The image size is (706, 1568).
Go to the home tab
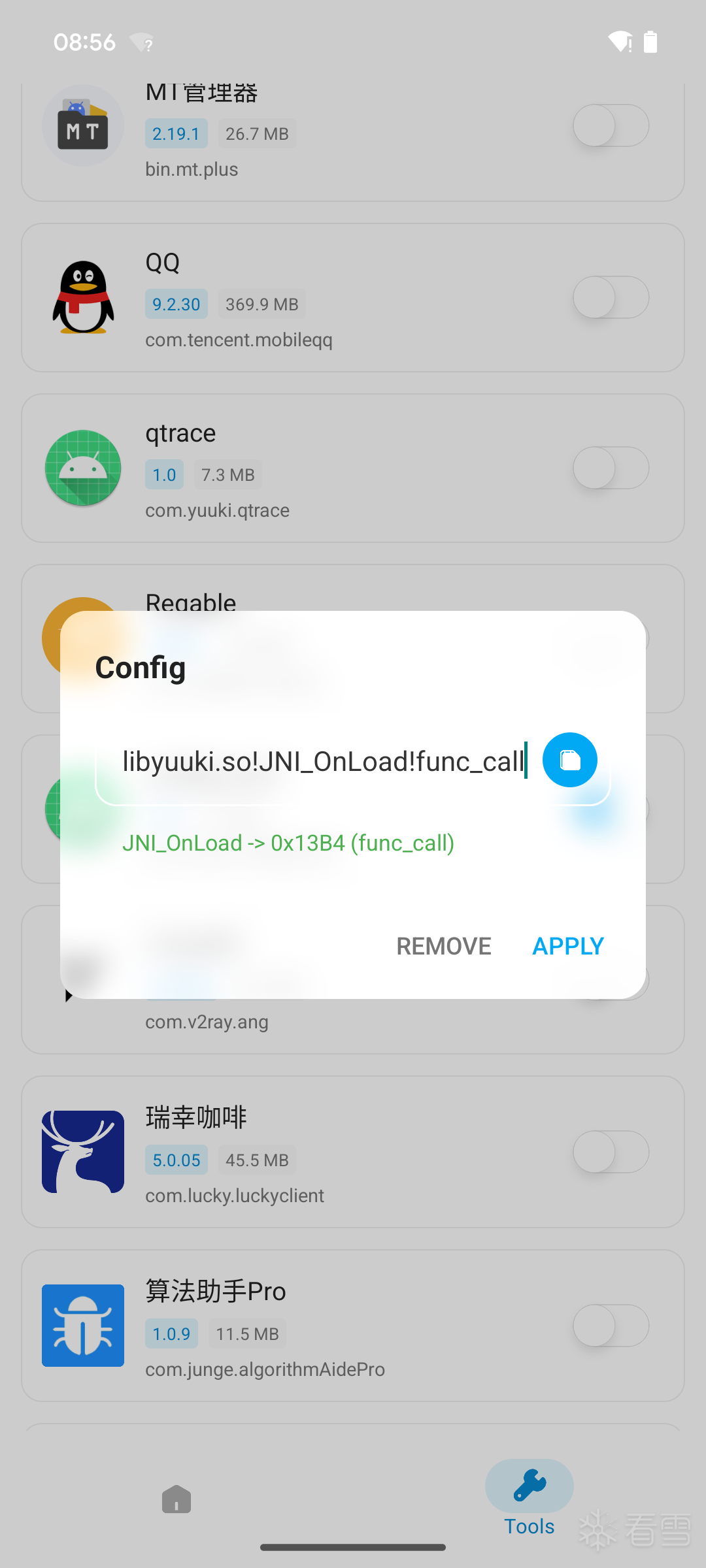(x=176, y=1499)
